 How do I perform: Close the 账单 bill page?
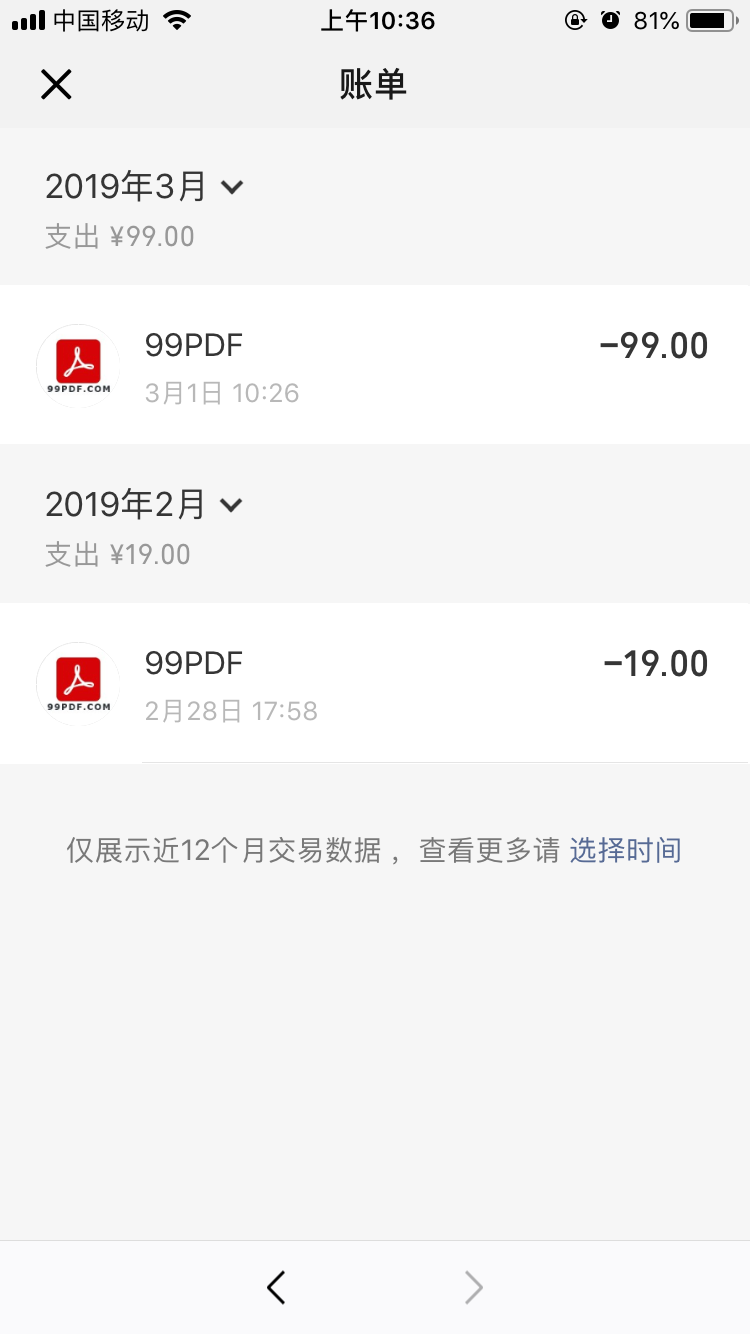(x=56, y=85)
